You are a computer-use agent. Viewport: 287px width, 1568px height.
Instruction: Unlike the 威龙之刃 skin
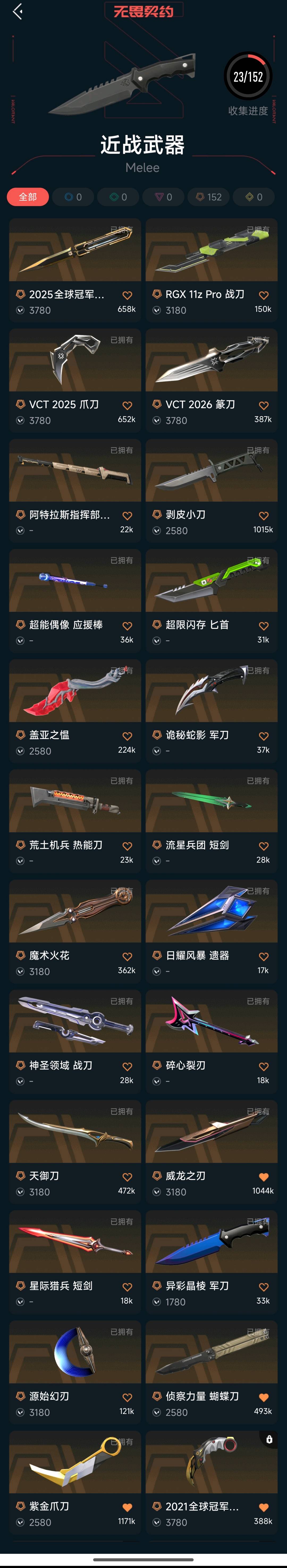coord(264,1177)
